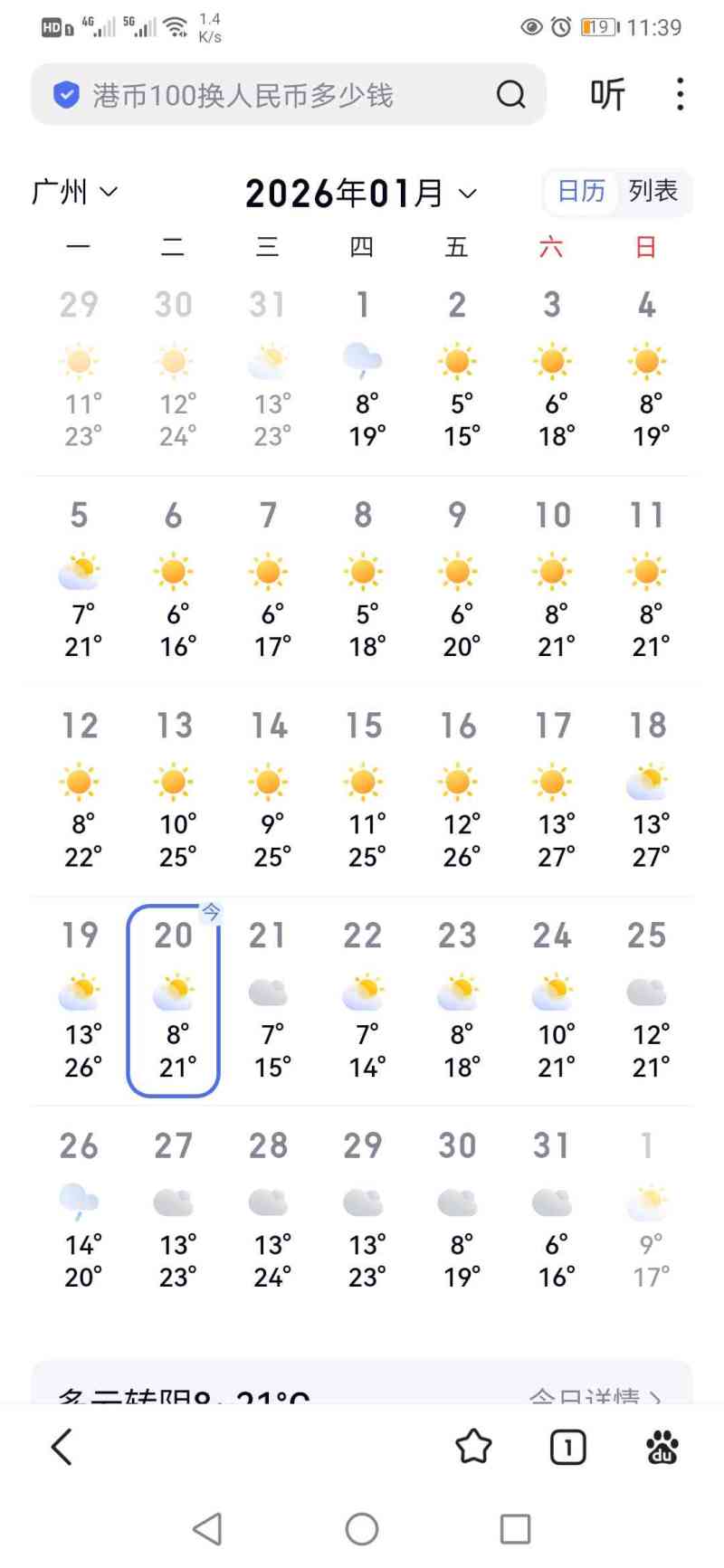Open the Baidu paw home button
This screenshot has width=724, height=1568.
pos(662,1447)
